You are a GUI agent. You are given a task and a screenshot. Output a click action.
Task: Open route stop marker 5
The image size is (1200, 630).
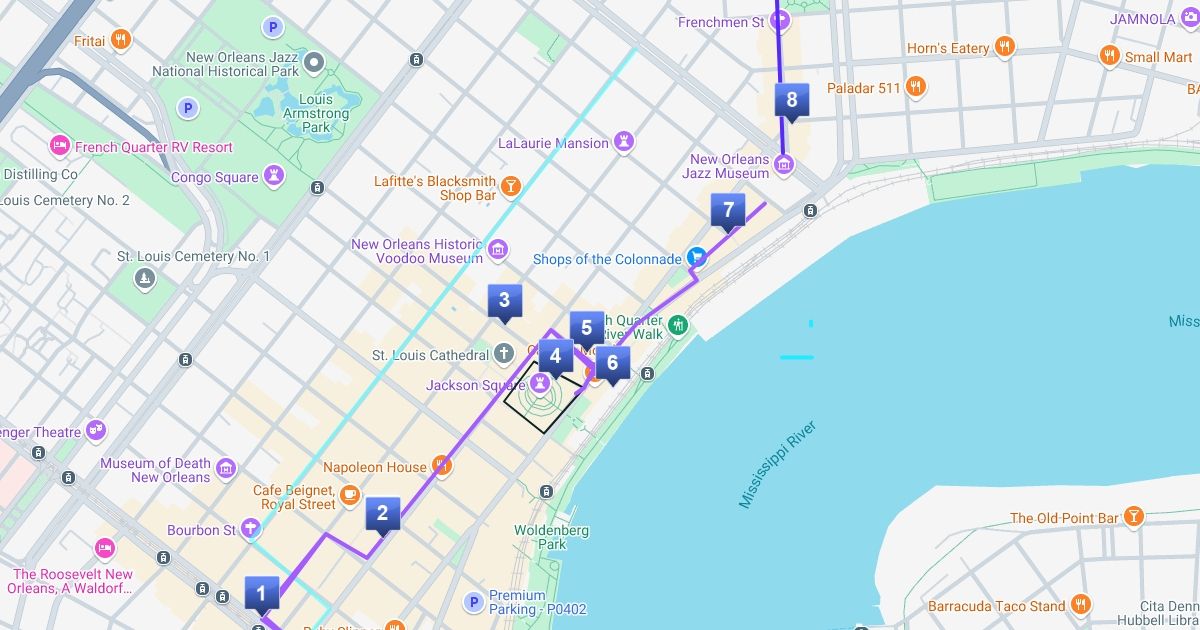point(587,328)
